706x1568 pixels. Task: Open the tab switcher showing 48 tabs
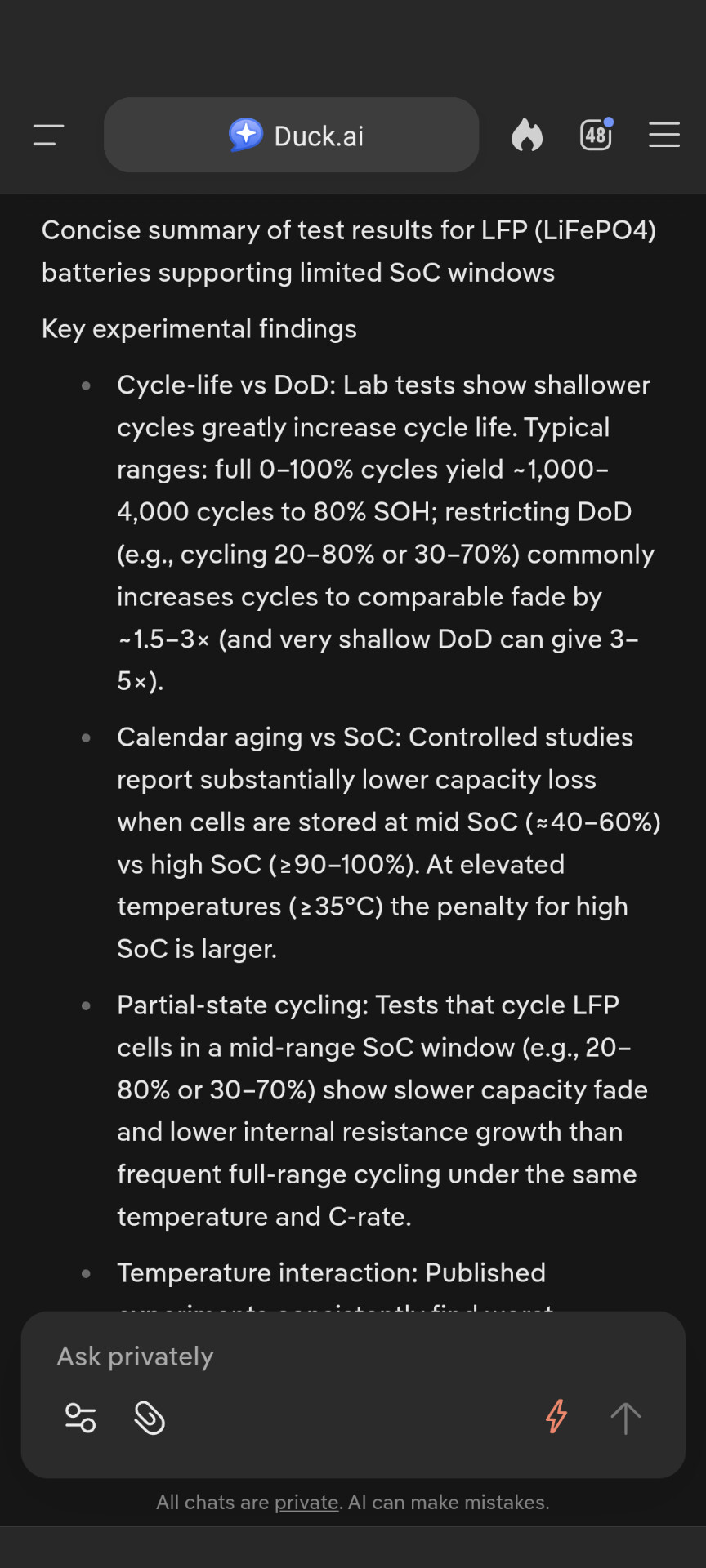[x=596, y=135]
